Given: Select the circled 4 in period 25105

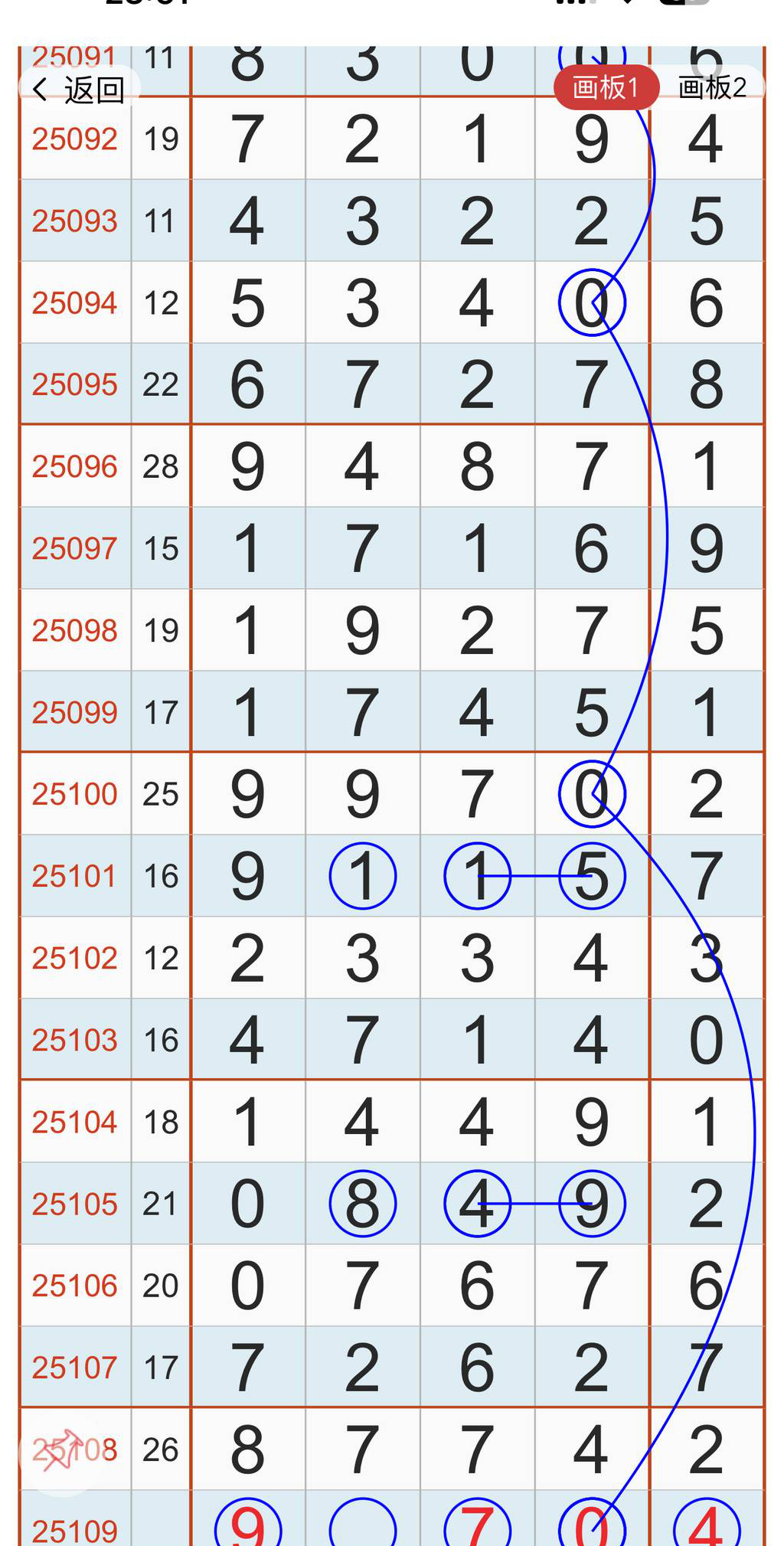Looking at the screenshot, I should (x=476, y=1203).
